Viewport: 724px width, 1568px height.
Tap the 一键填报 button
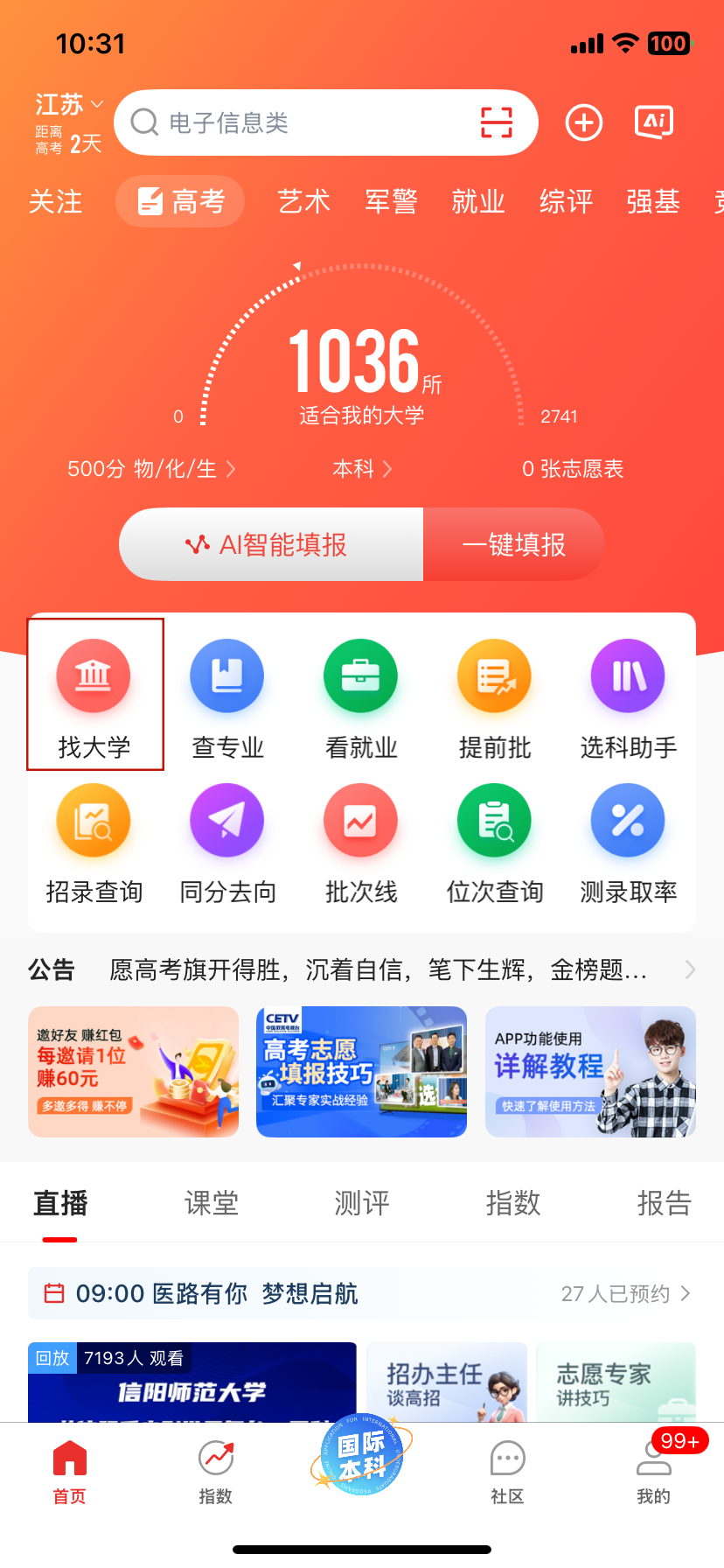514,545
